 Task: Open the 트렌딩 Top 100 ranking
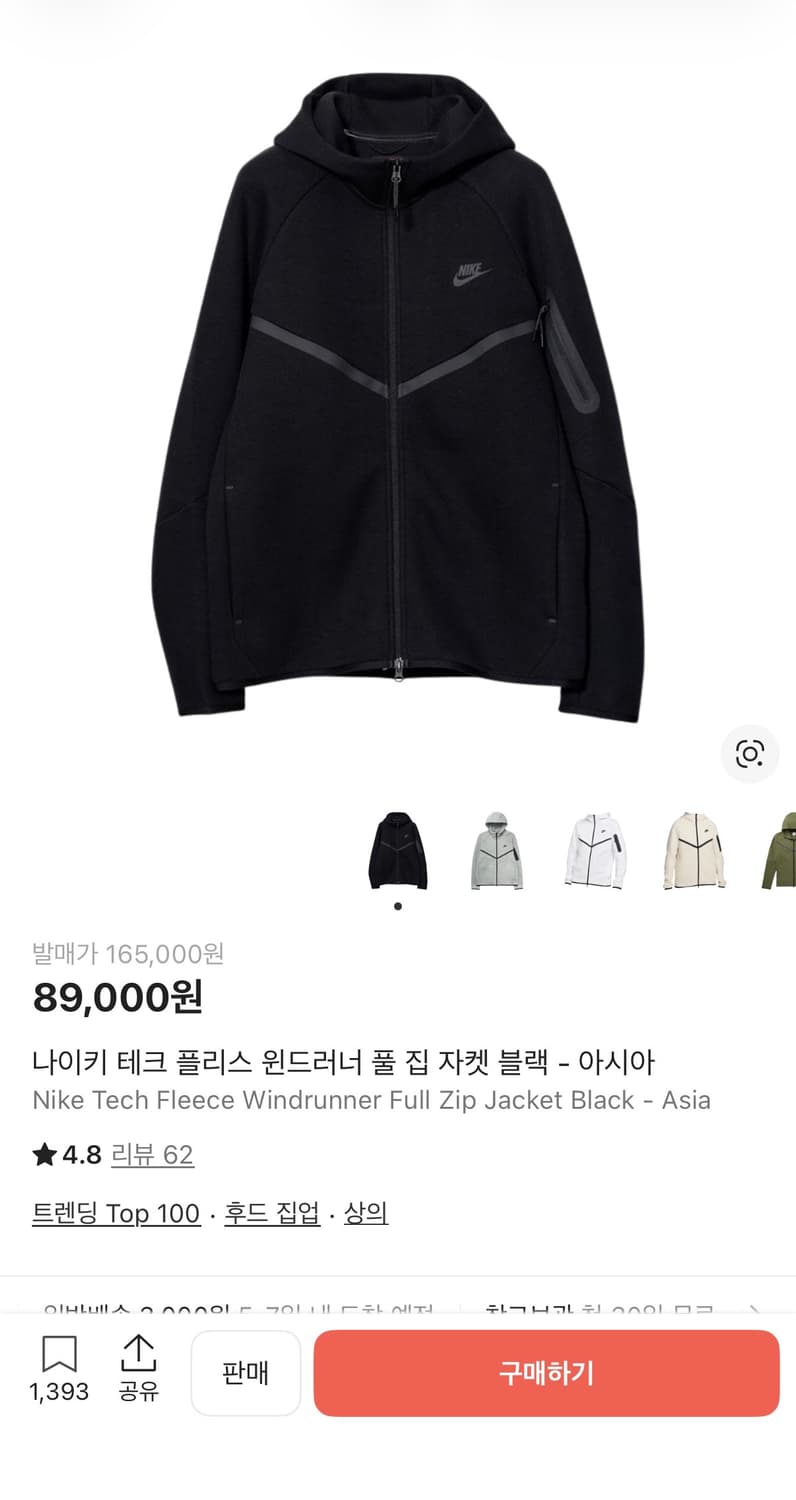point(116,1213)
